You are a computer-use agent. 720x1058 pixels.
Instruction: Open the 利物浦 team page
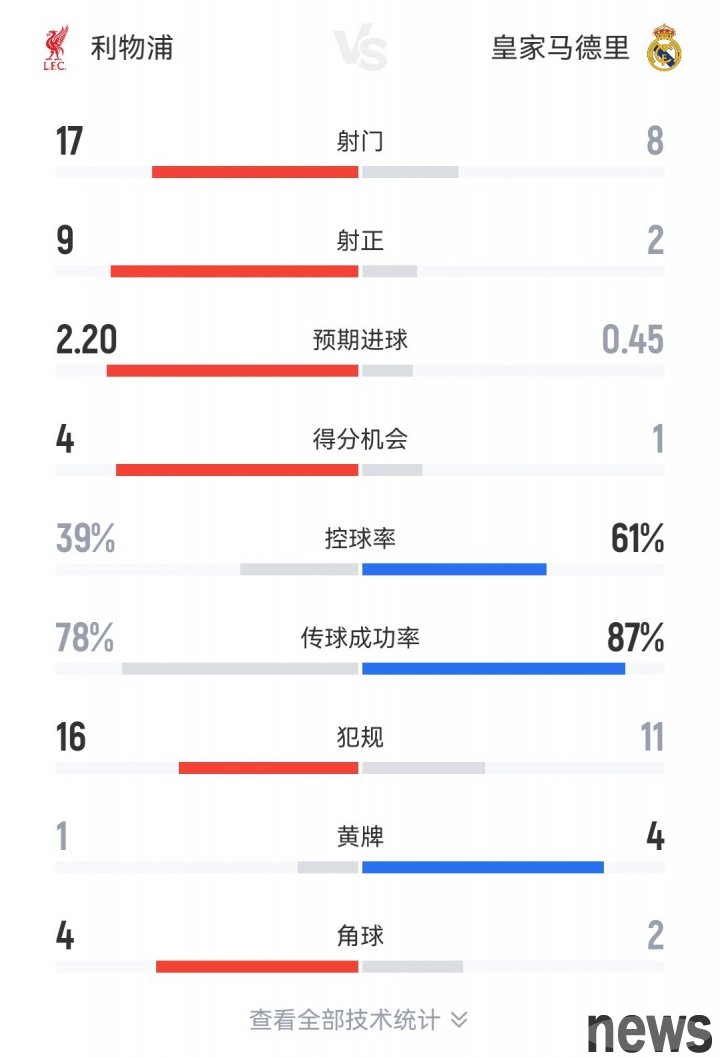(130, 47)
